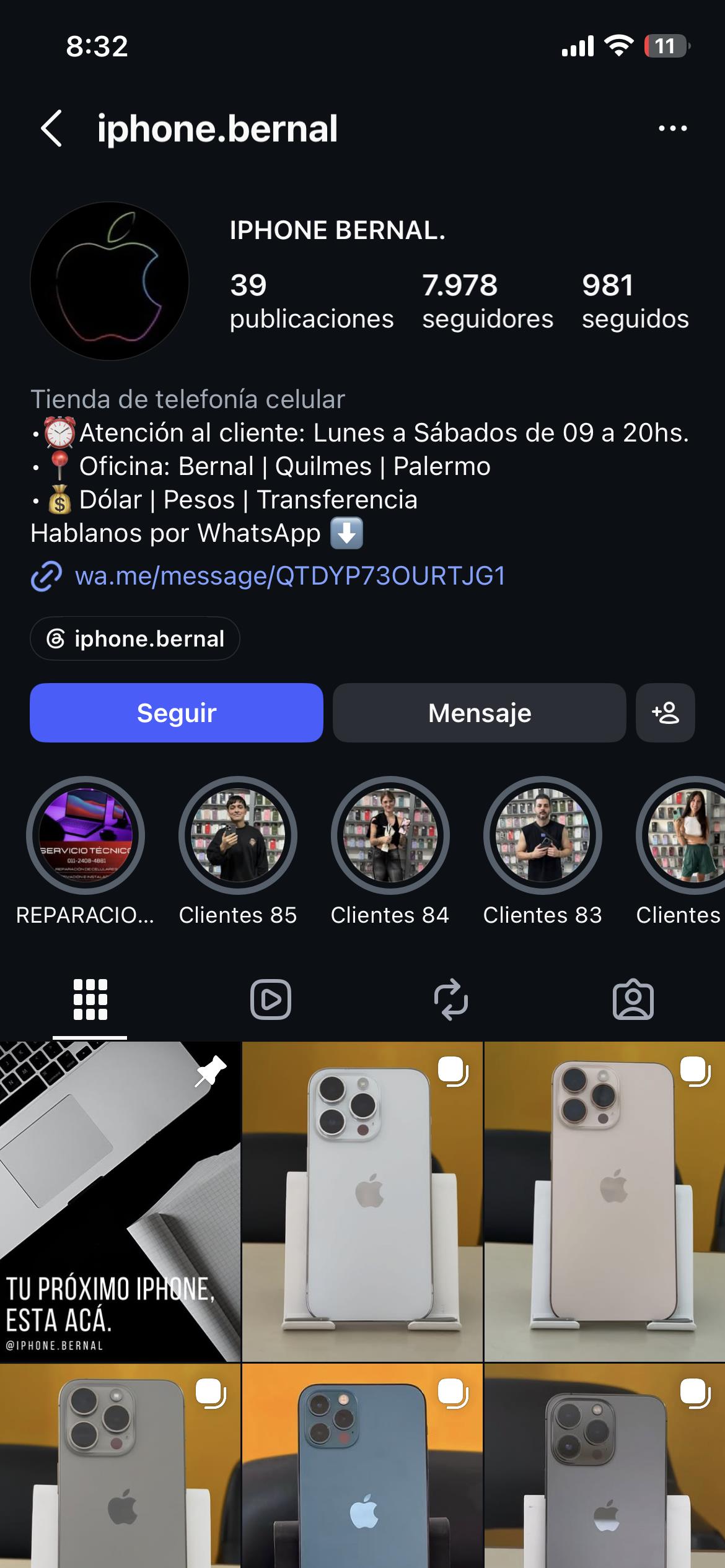The image size is (725, 1568).
Task: Open the Threads iphone.bernal badge
Action: coord(135,638)
